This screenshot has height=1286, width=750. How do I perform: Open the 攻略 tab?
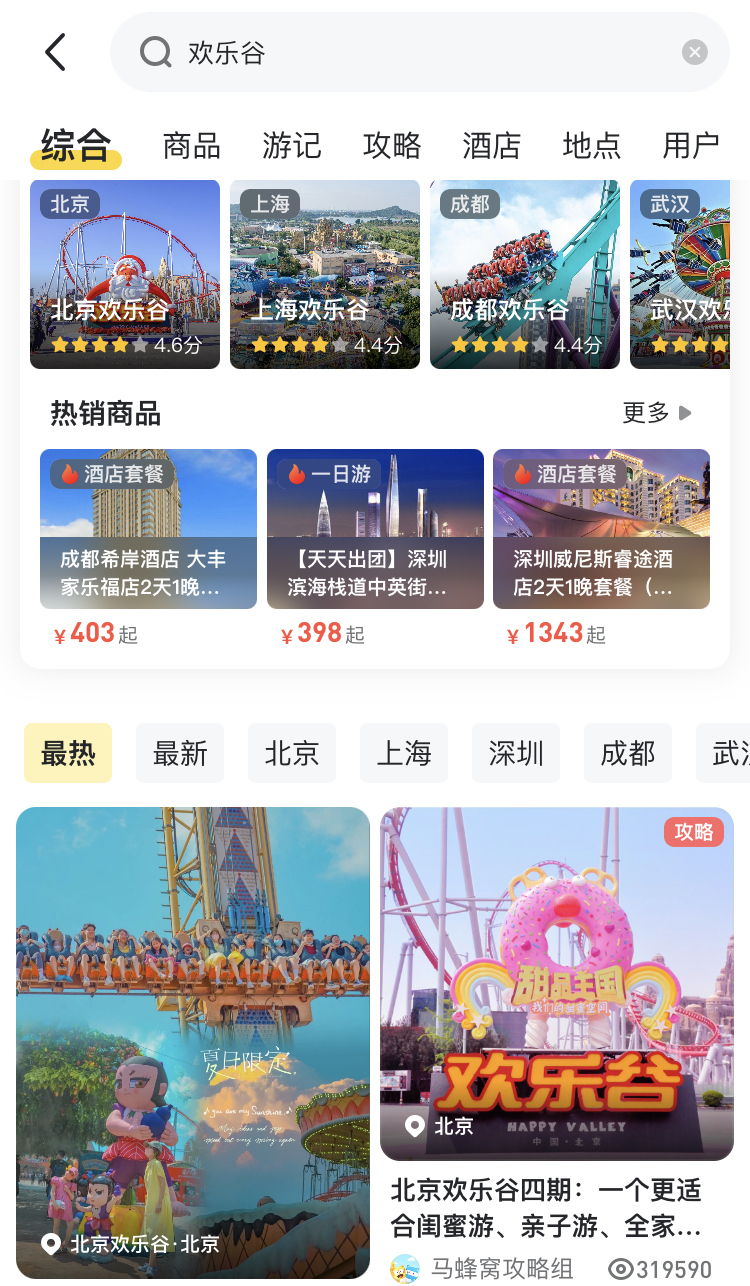[x=391, y=145]
